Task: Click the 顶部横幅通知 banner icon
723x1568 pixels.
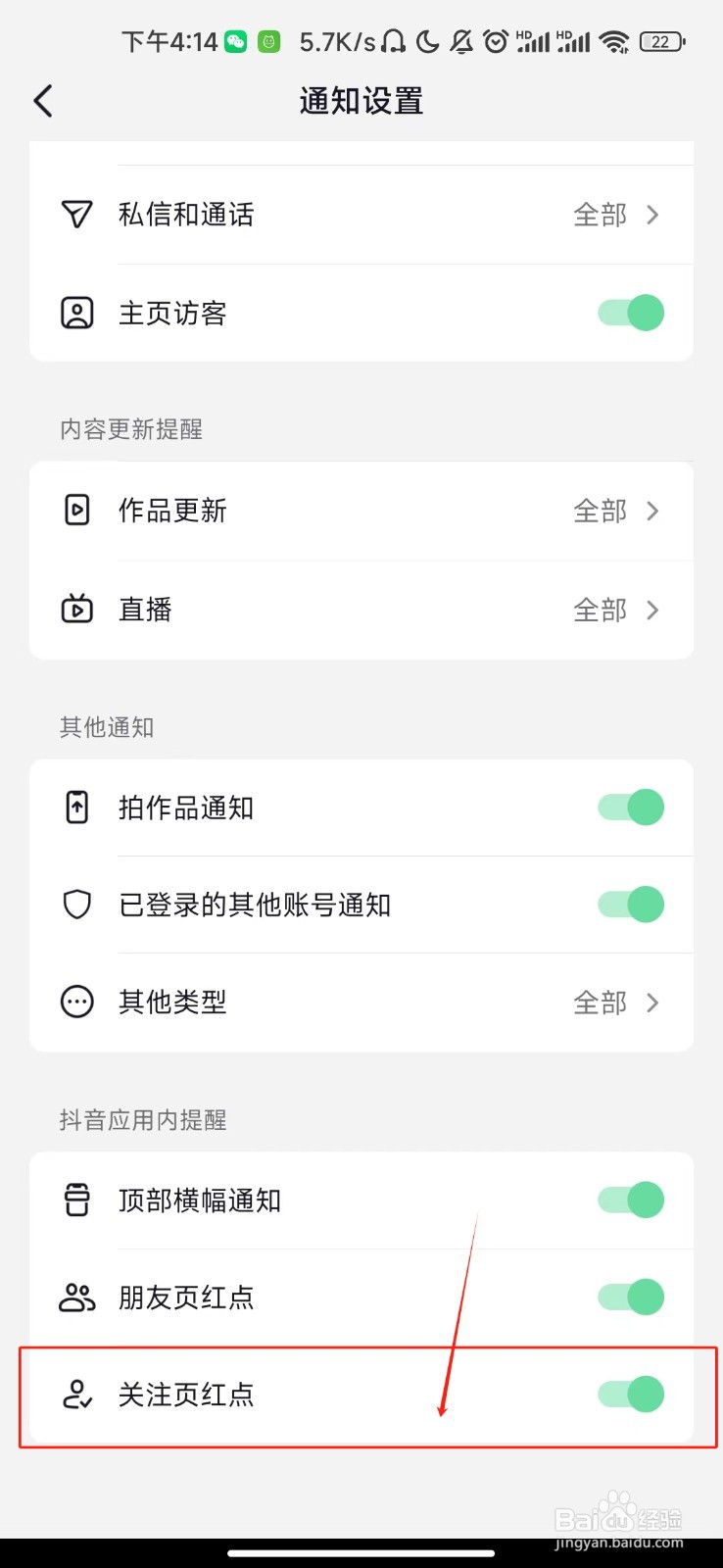Action: click(x=76, y=1200)
